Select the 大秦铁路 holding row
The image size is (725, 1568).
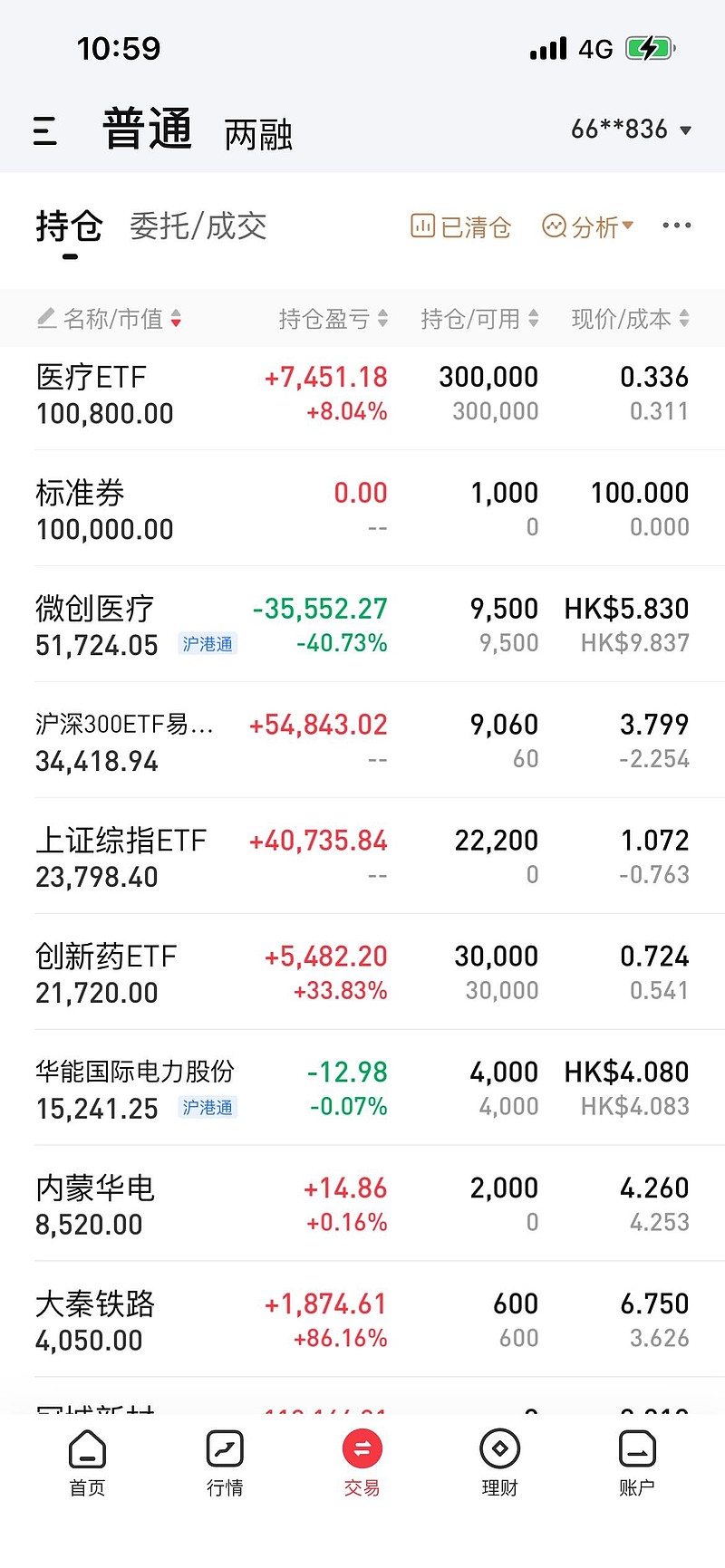(x=362, y=1319)
